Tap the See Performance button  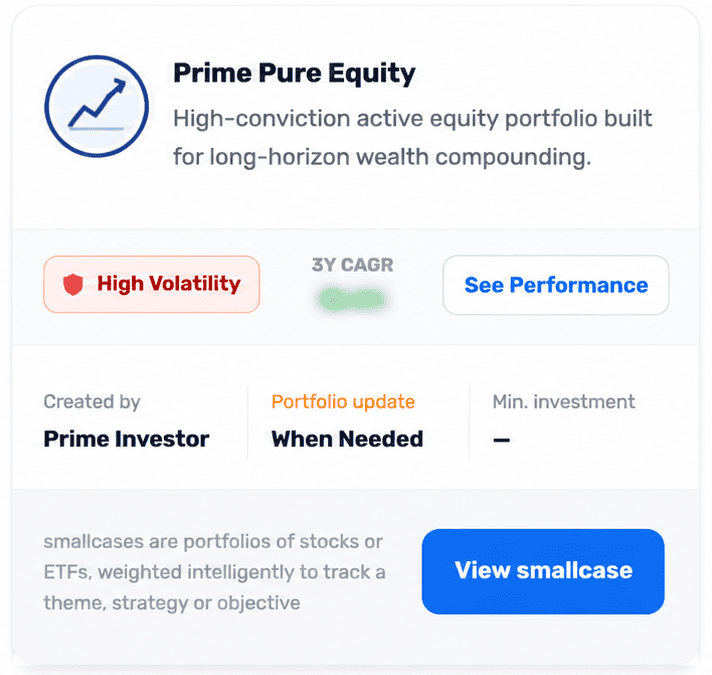click(x=556, y=285)
